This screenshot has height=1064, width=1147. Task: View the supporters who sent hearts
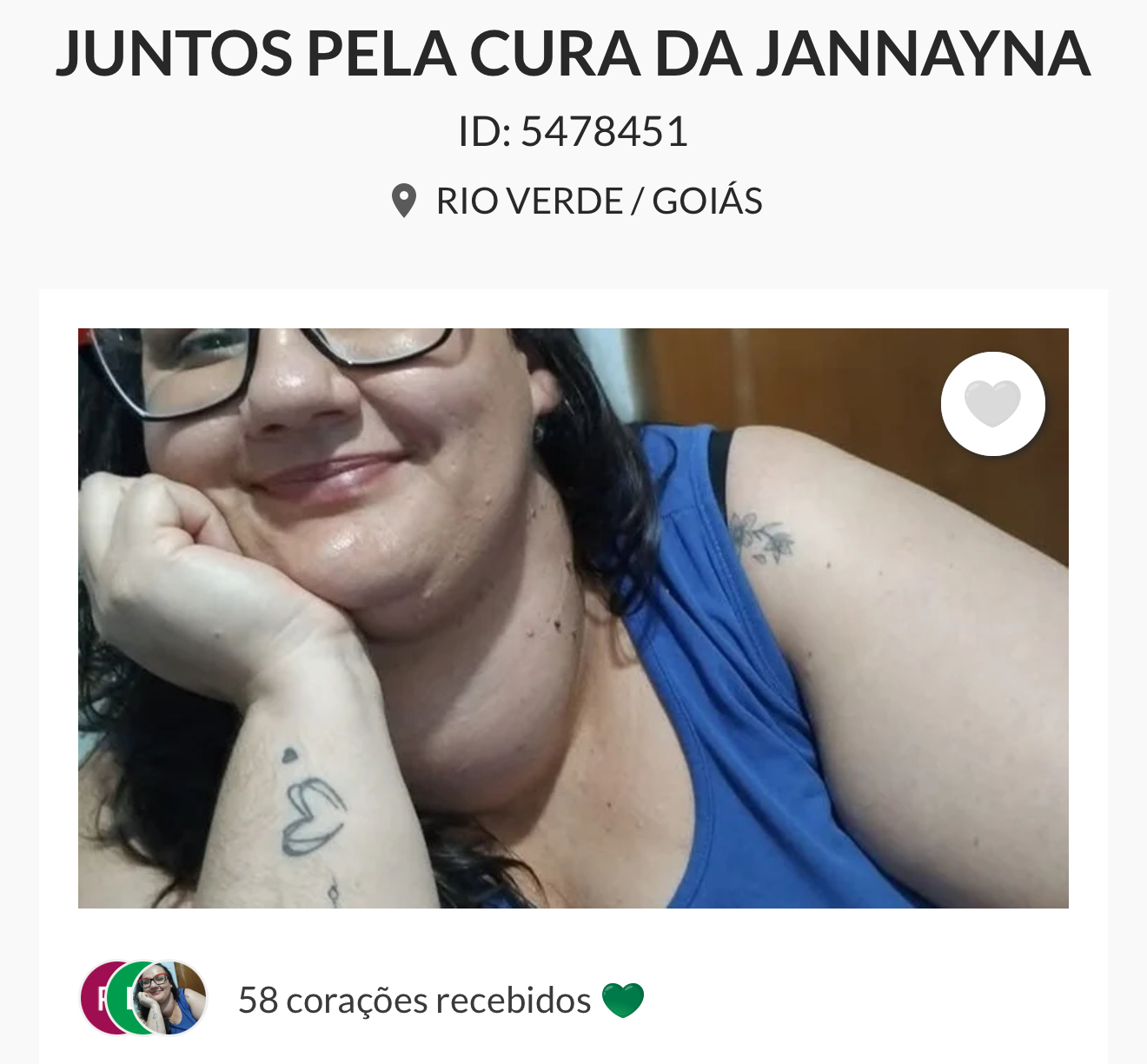pos(144,998)
